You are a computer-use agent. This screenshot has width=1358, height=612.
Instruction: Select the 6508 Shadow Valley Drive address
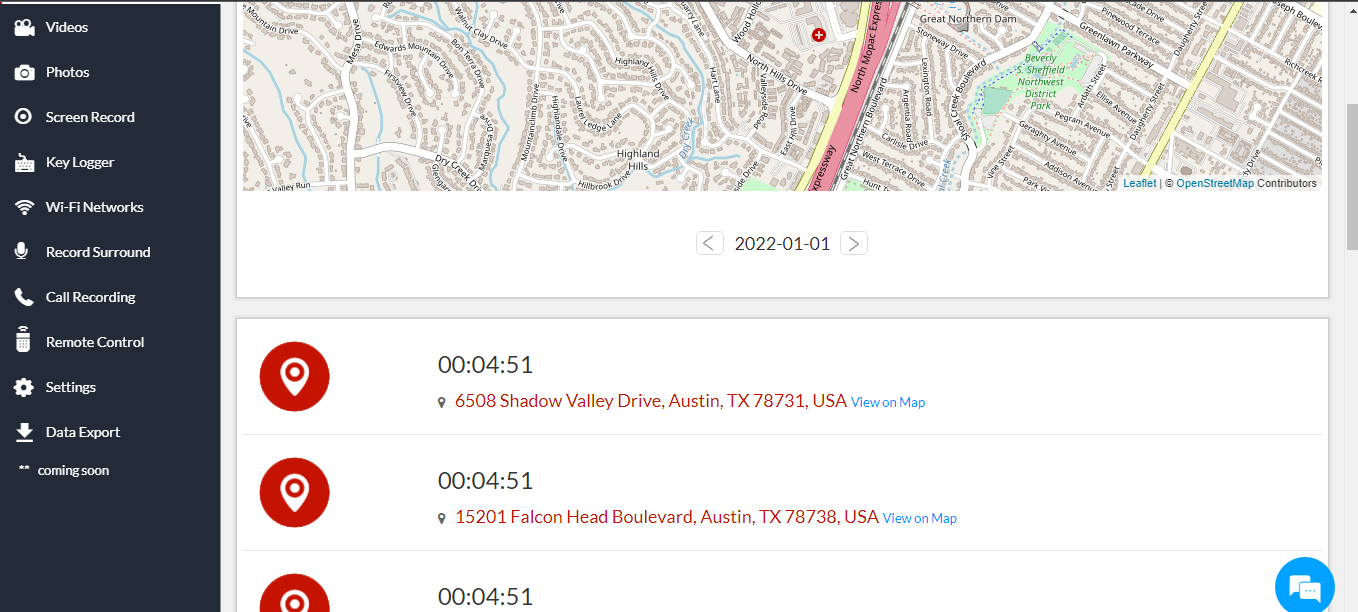click(x=650, y=401)
